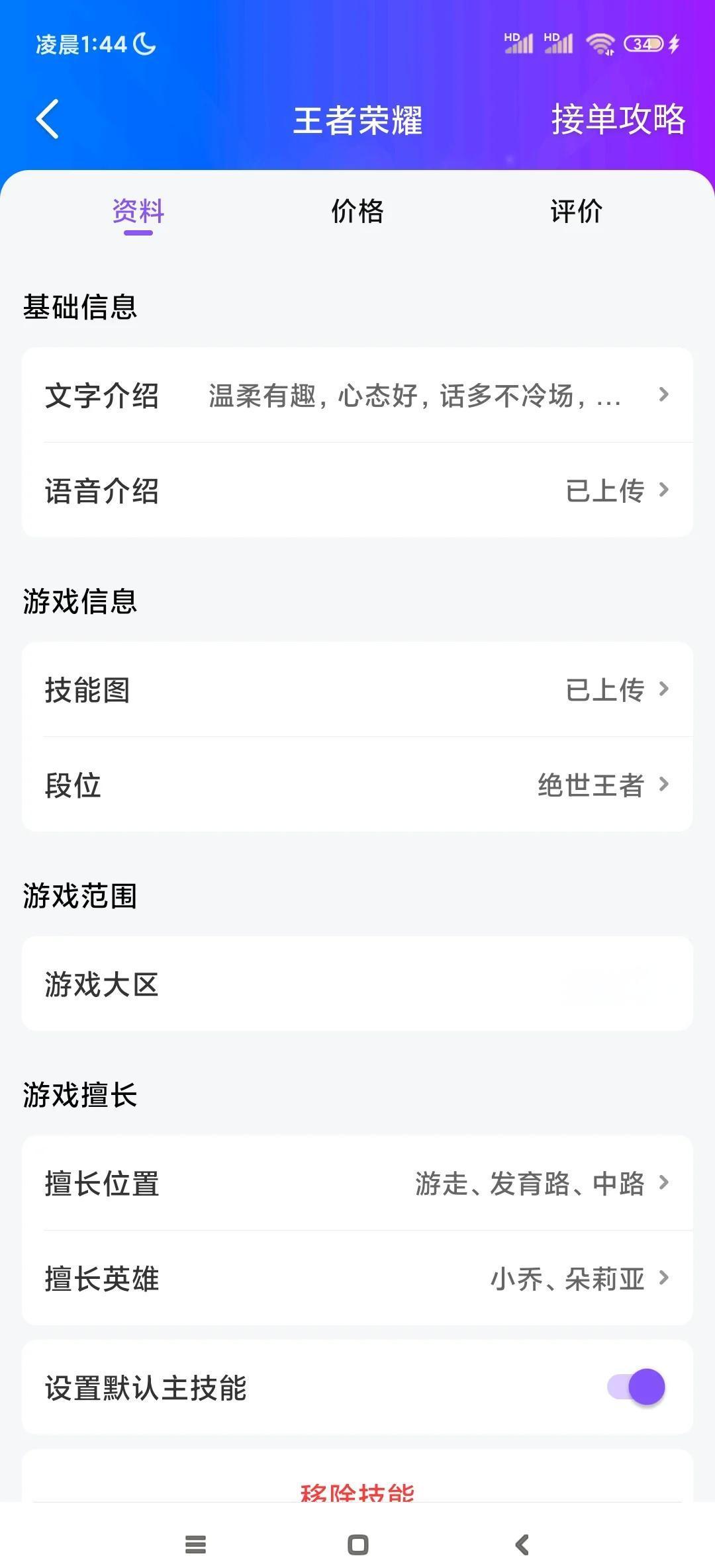
Task: Open recent apps from the navigation bar
Action: (x=195, y=1545)
